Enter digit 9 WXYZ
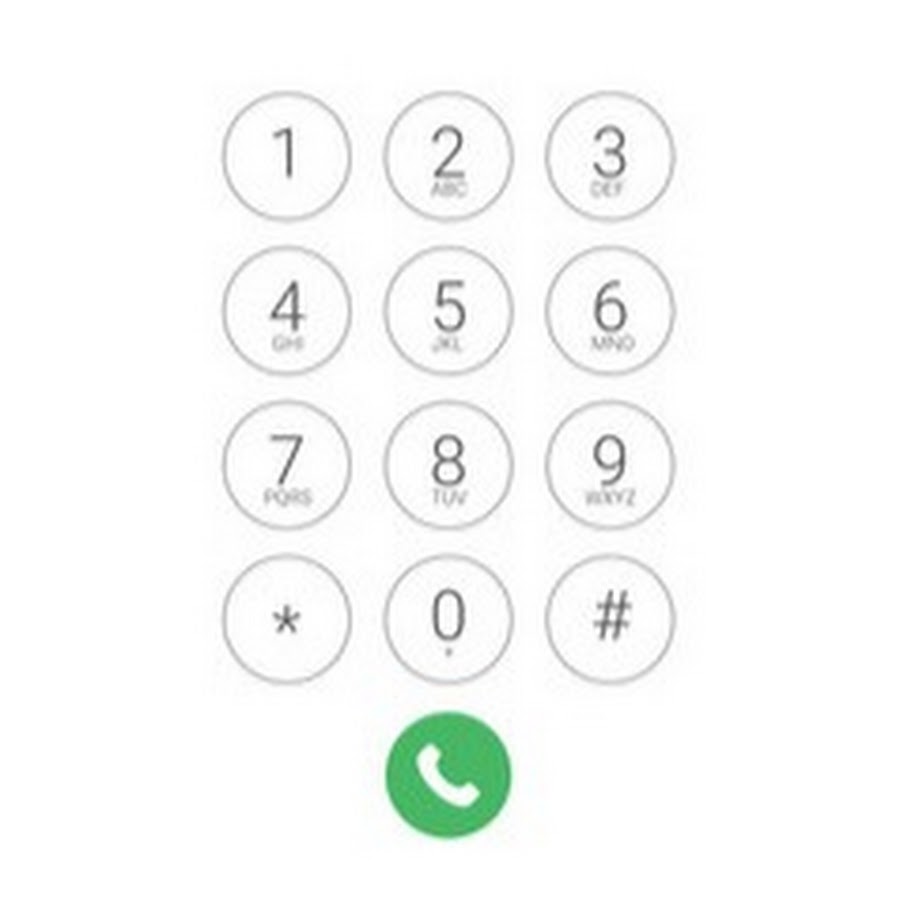 click(x=610, y=465)
